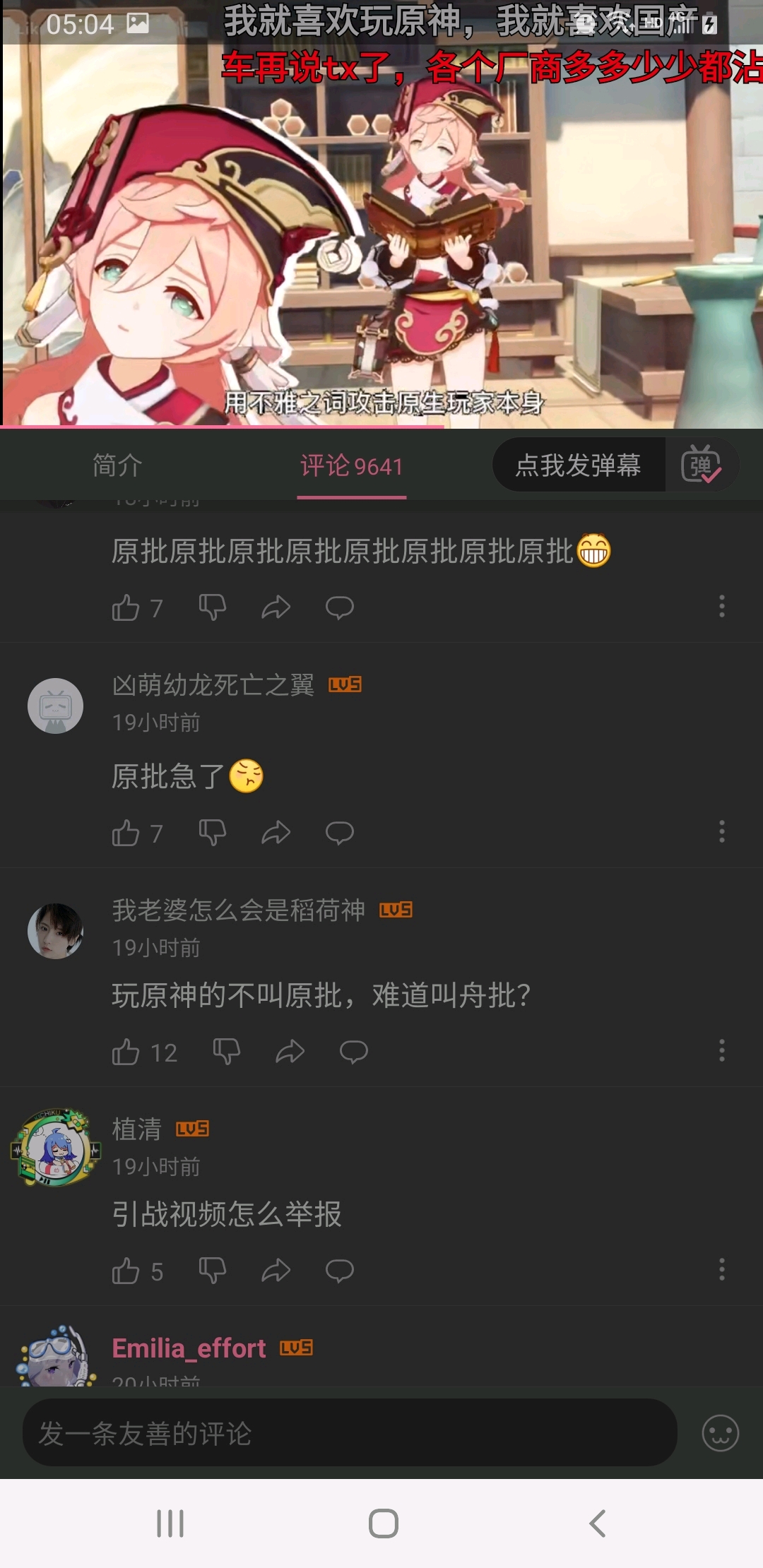
Task: Dislike the 原批急了 comment
Action: click(212, 833)
